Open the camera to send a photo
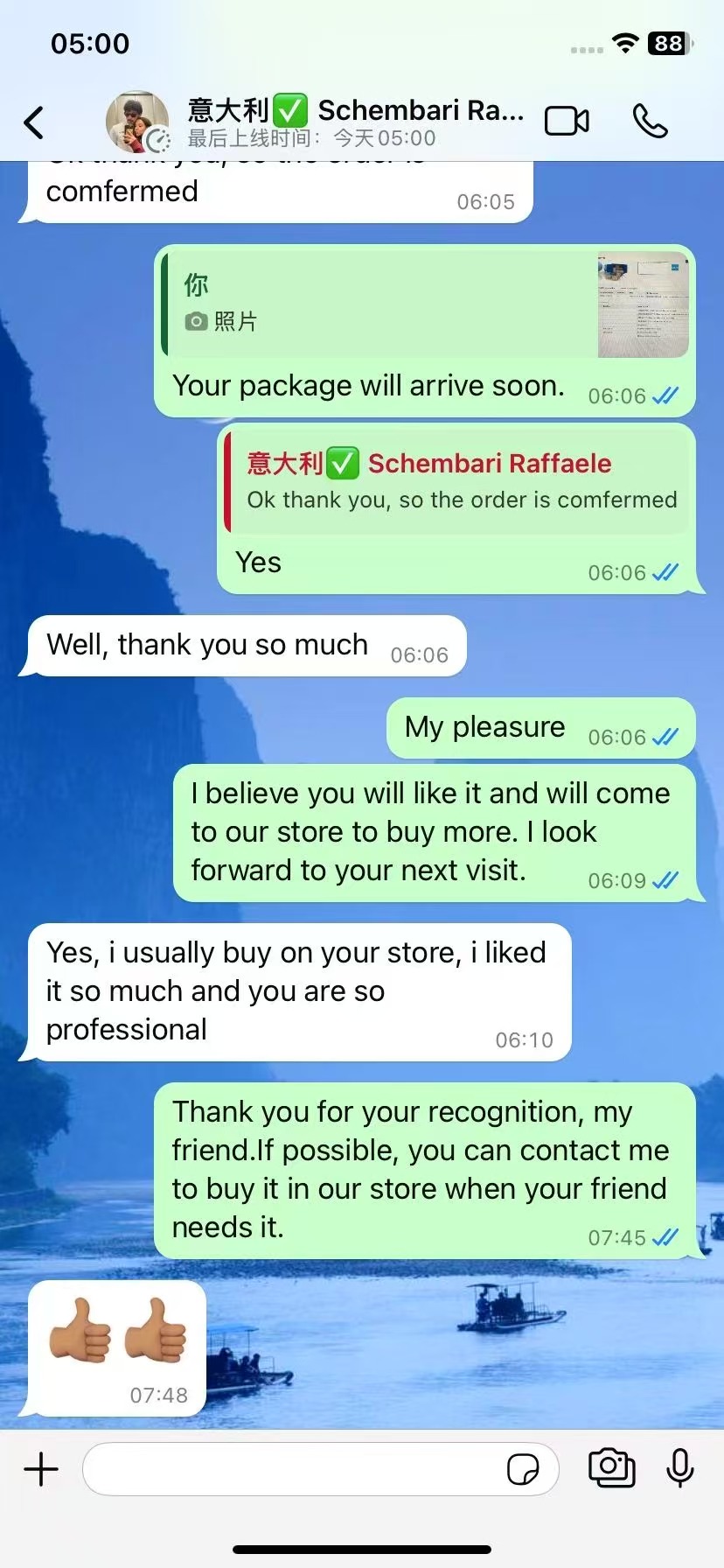724x1568 pixels. tap(611, 1468)
